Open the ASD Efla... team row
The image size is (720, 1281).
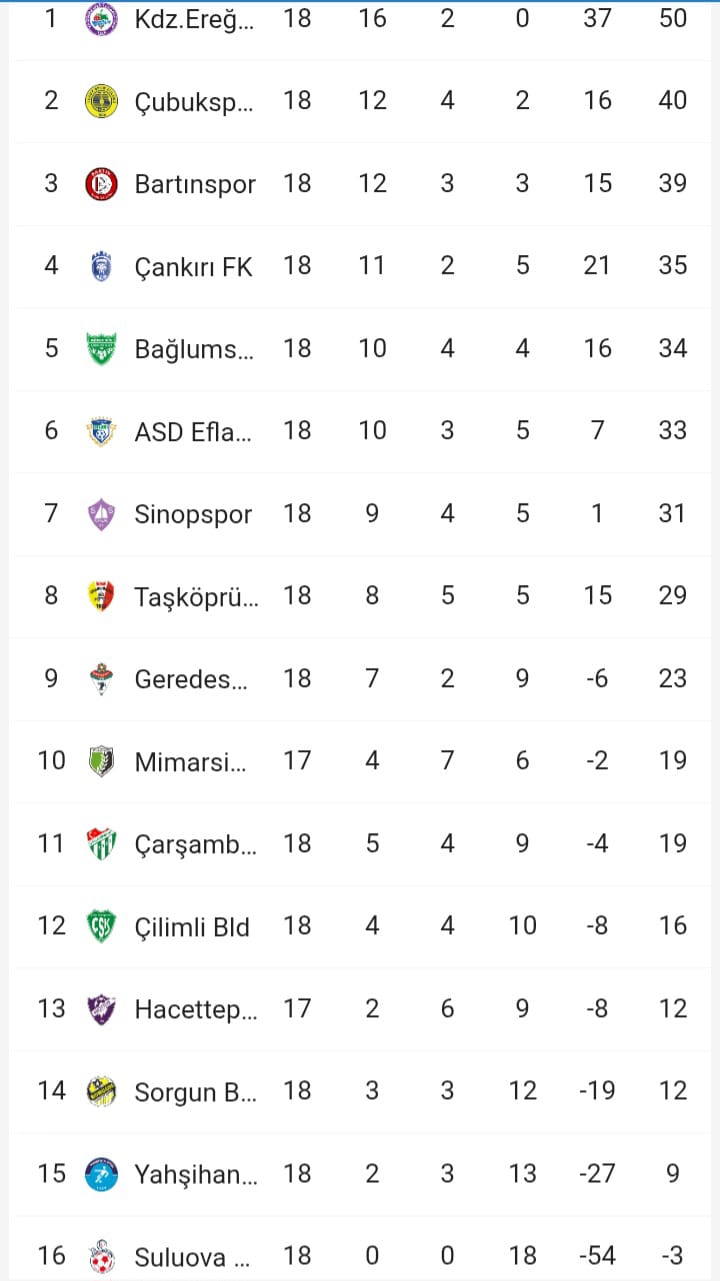(x=360, y=431)
